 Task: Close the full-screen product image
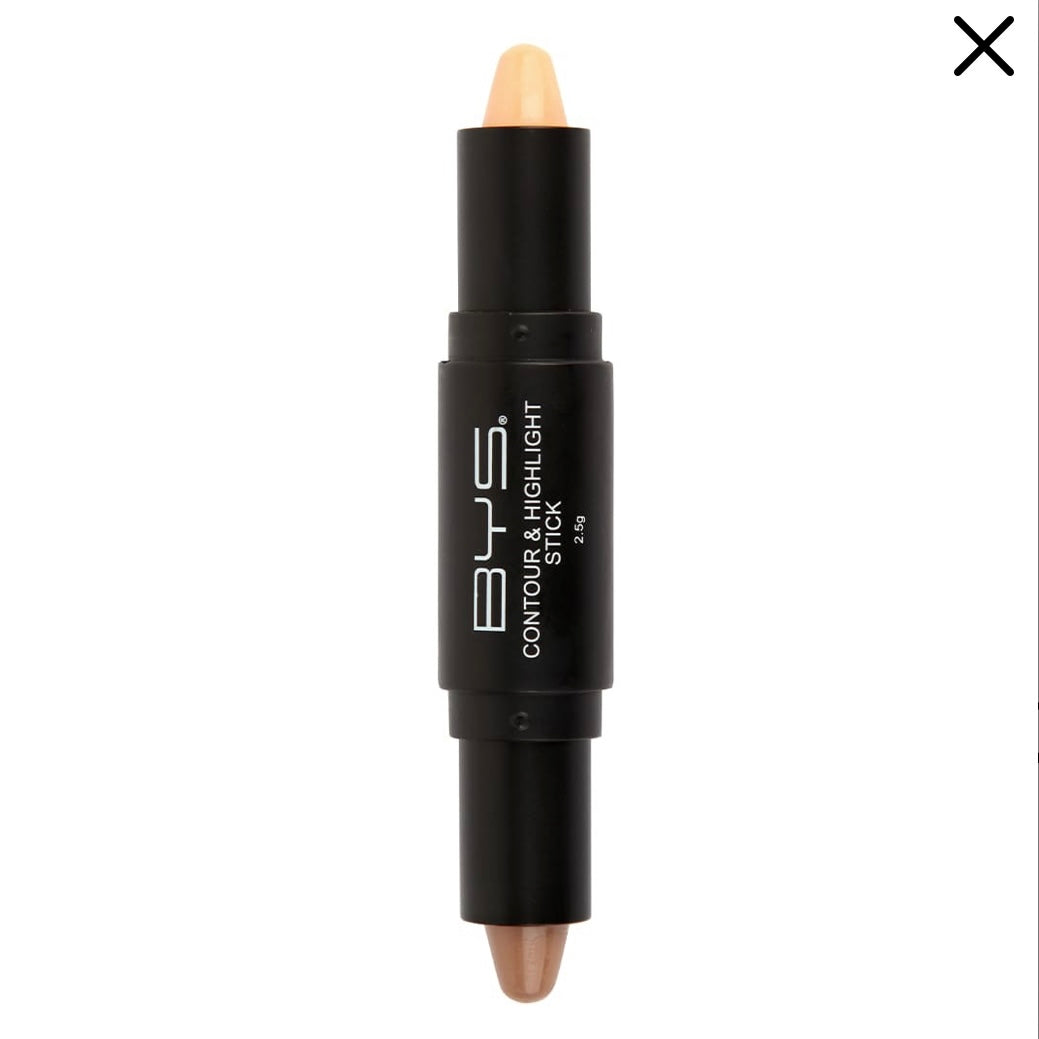point(984,46)
